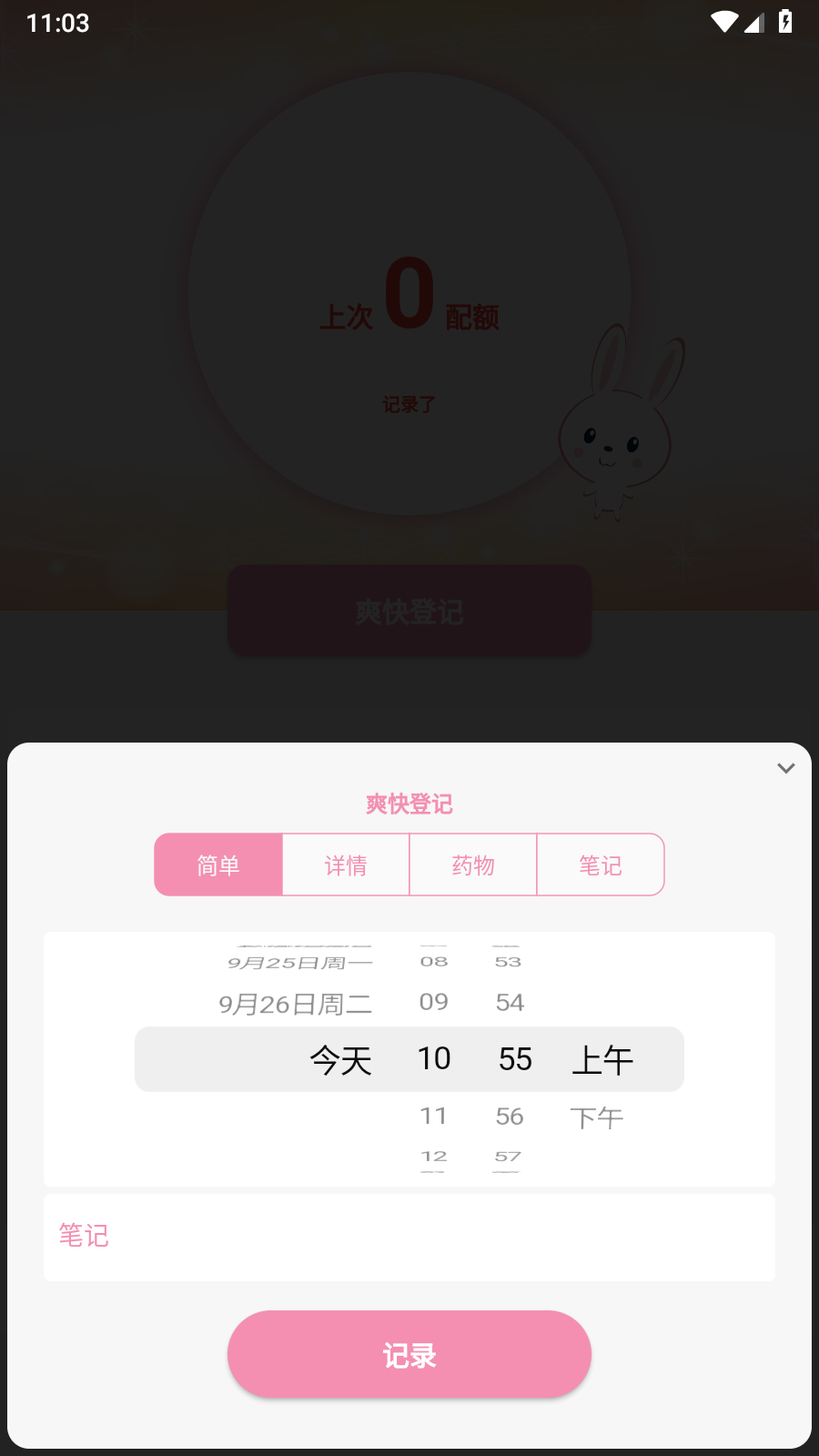Tap the 爽快登记 button behind the sheet
819x1456 pixels.
[x=409, y=610]
